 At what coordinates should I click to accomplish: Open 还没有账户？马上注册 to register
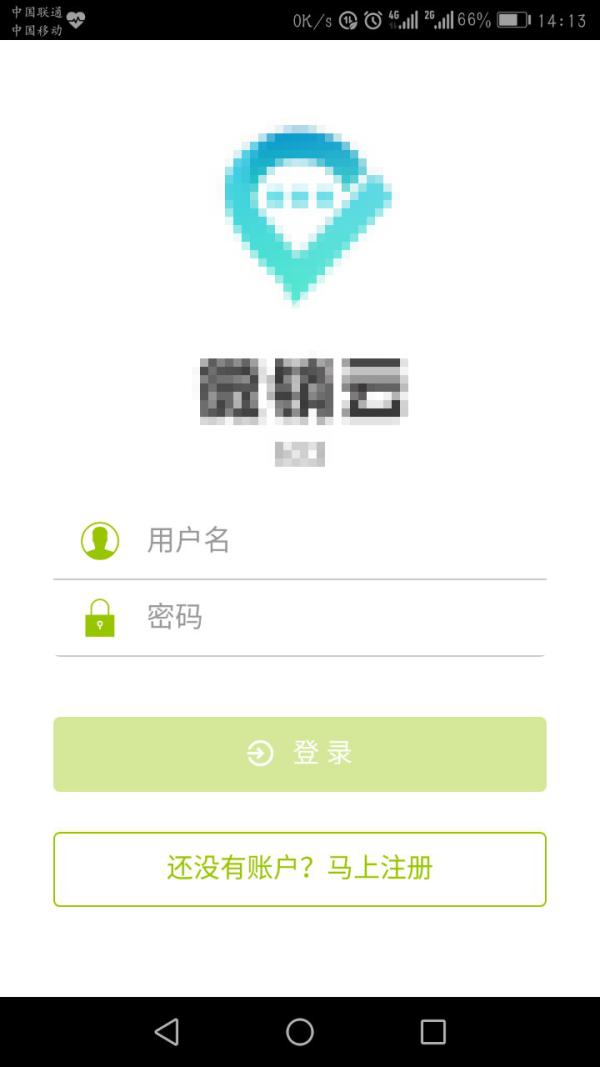point(300,869)
